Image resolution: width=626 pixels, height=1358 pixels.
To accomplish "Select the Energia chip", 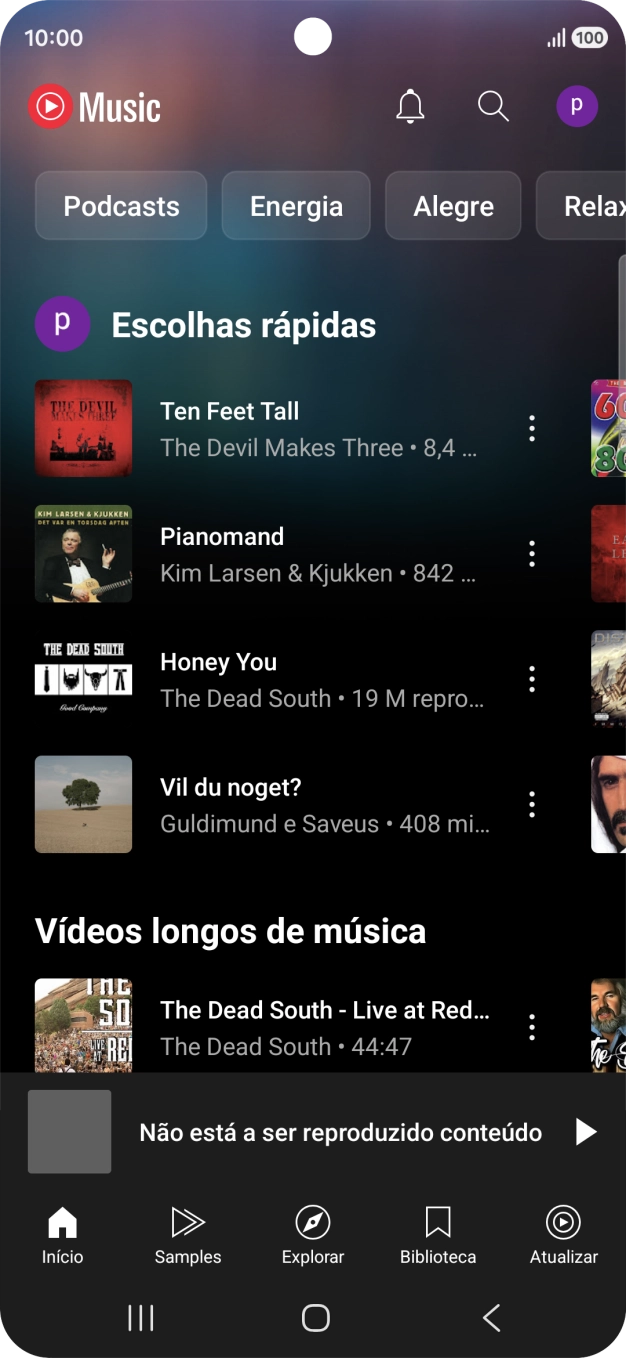I will pyautogui.click(x=296, y=206).
